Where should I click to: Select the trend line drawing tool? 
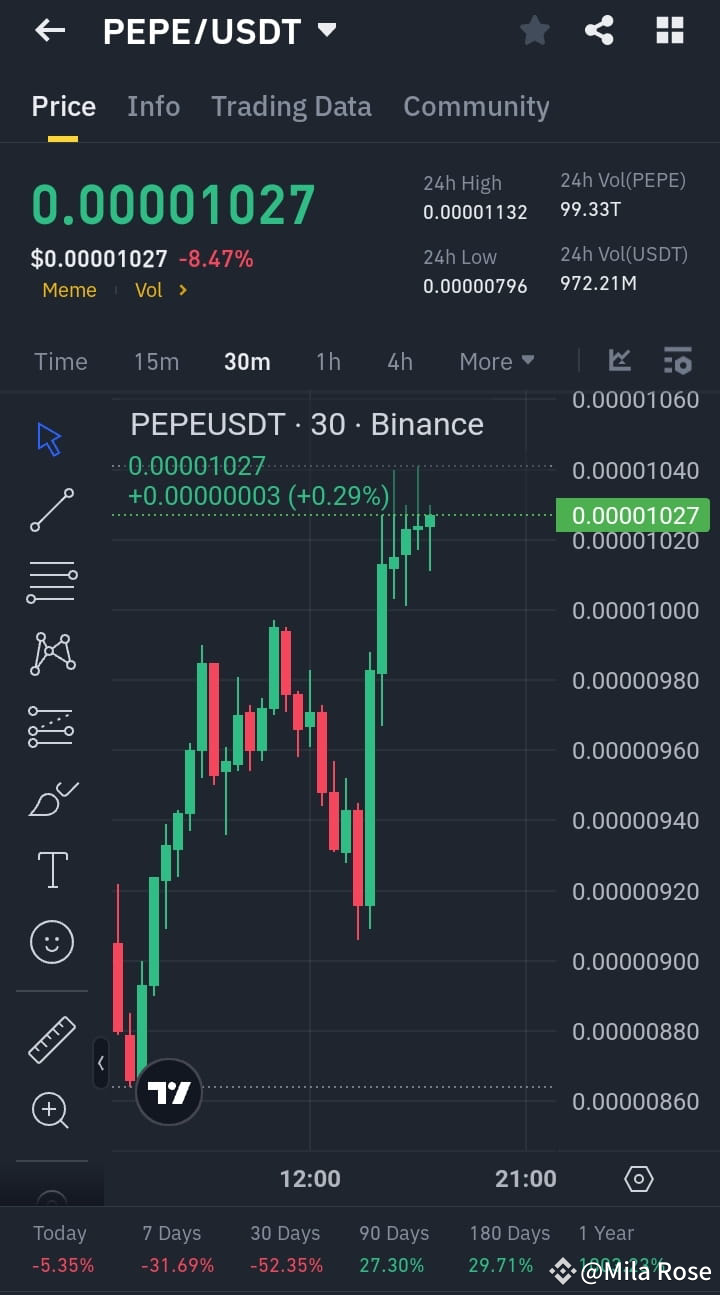tap(51, 510)
